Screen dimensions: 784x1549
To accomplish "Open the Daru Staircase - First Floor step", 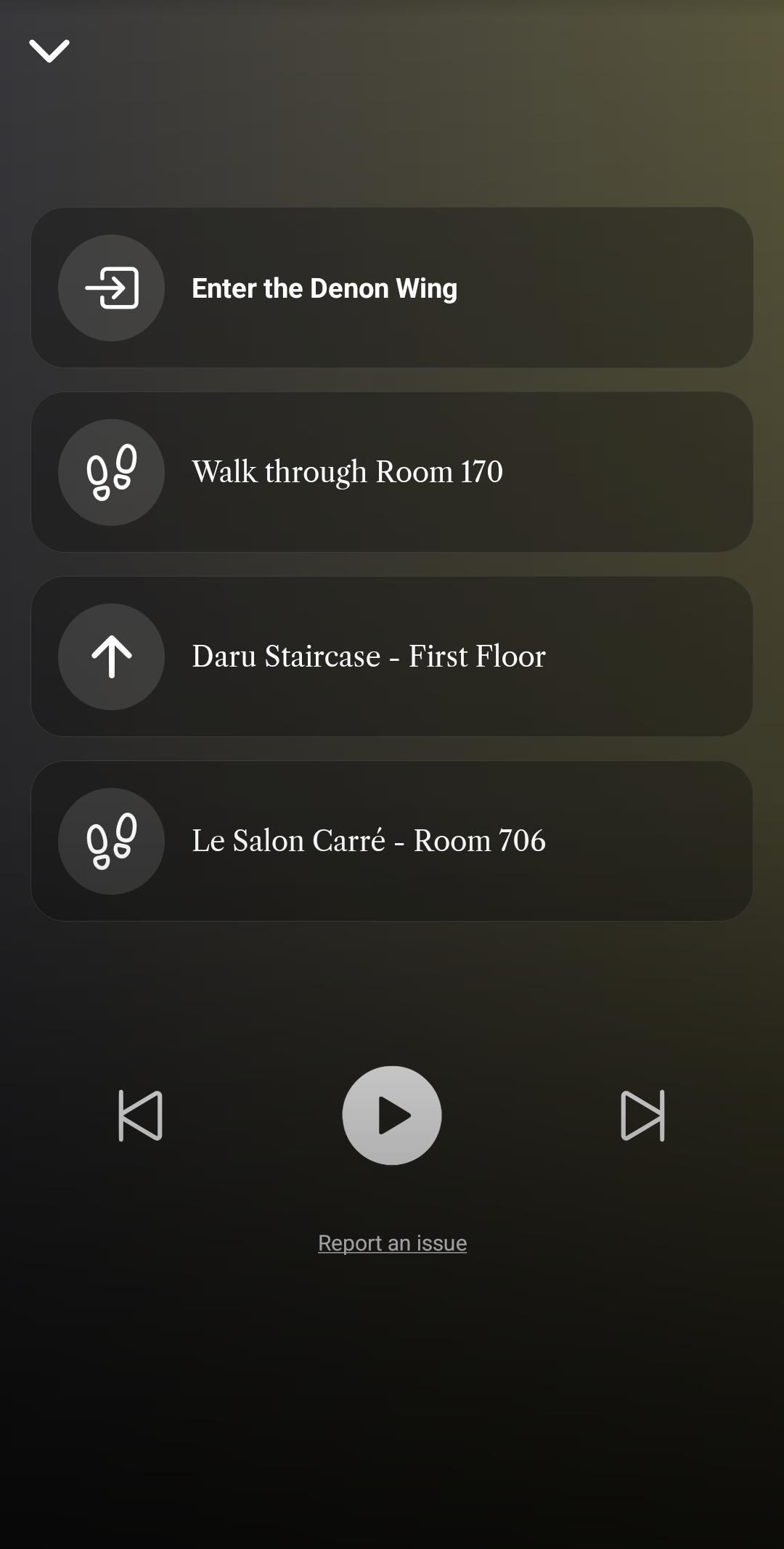I will tap(392, 657).
